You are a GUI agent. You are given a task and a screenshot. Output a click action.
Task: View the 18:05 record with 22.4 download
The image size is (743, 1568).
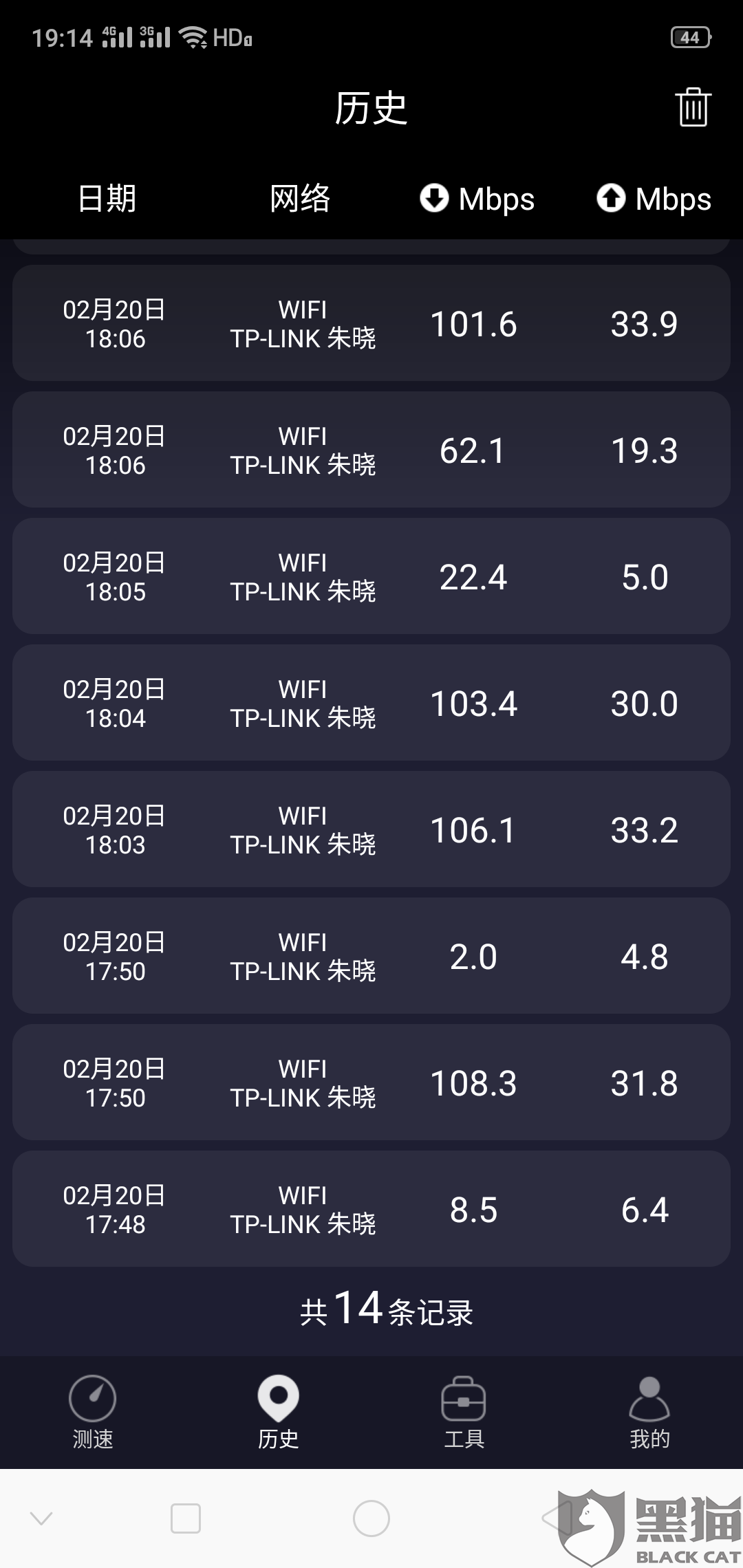click(x=371, y=576)
